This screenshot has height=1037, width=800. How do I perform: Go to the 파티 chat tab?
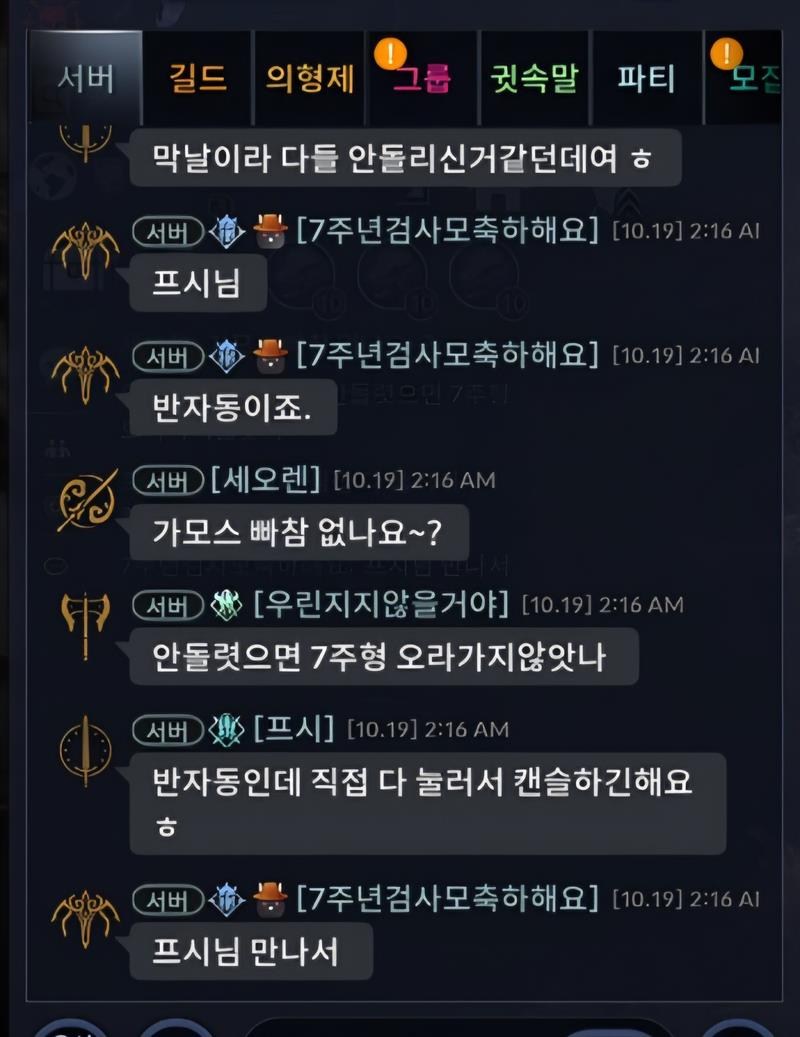(646, 79)
